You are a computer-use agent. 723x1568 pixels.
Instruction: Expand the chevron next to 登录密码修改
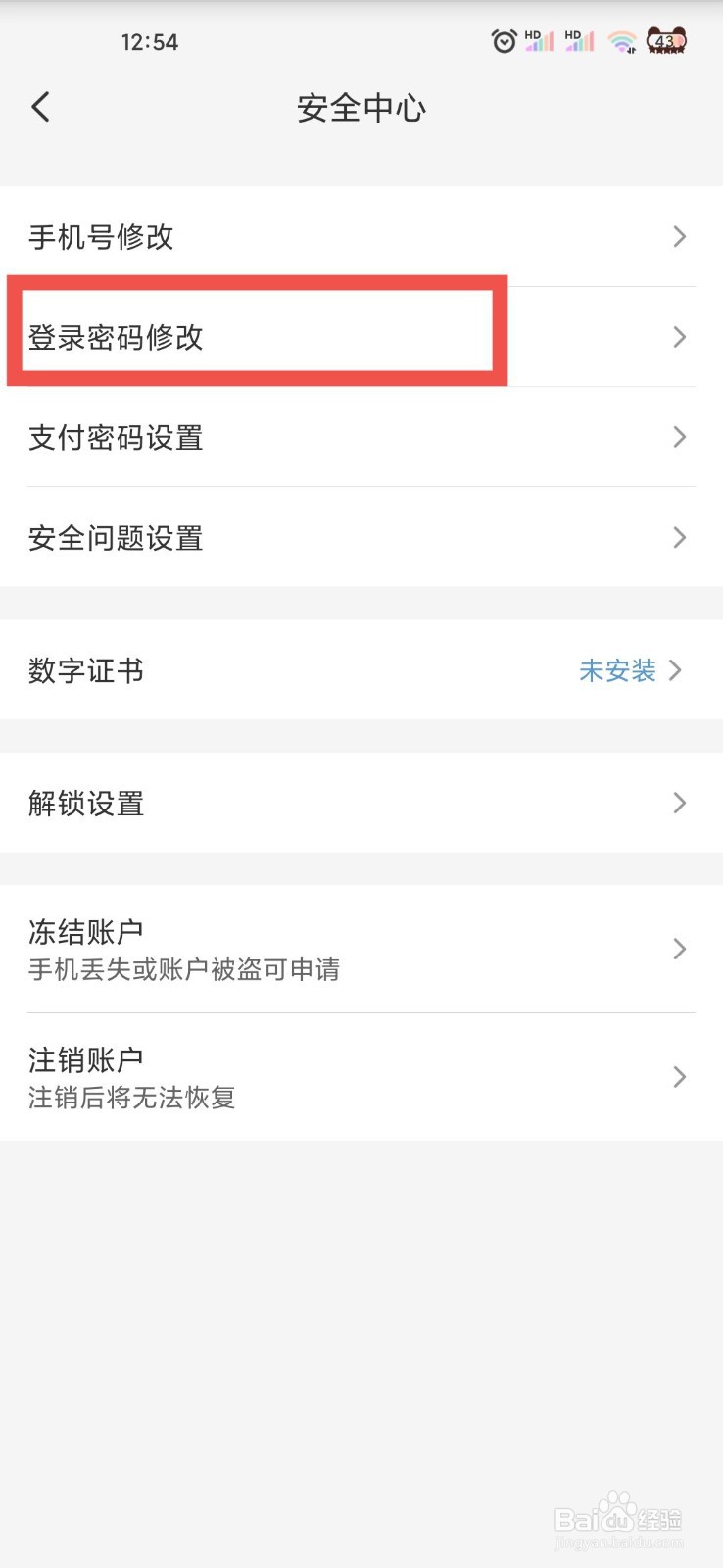679,337
